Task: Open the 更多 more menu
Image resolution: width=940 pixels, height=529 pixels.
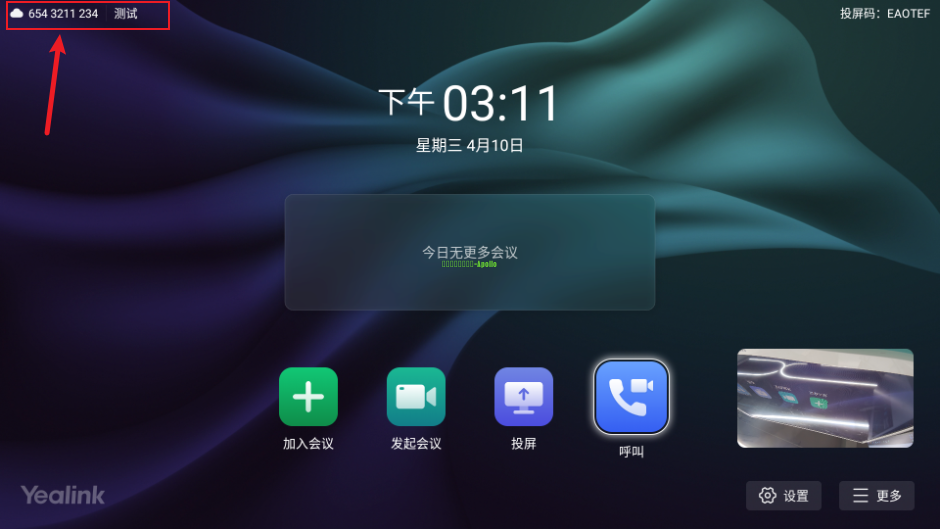Action: [x=876, y=496]
